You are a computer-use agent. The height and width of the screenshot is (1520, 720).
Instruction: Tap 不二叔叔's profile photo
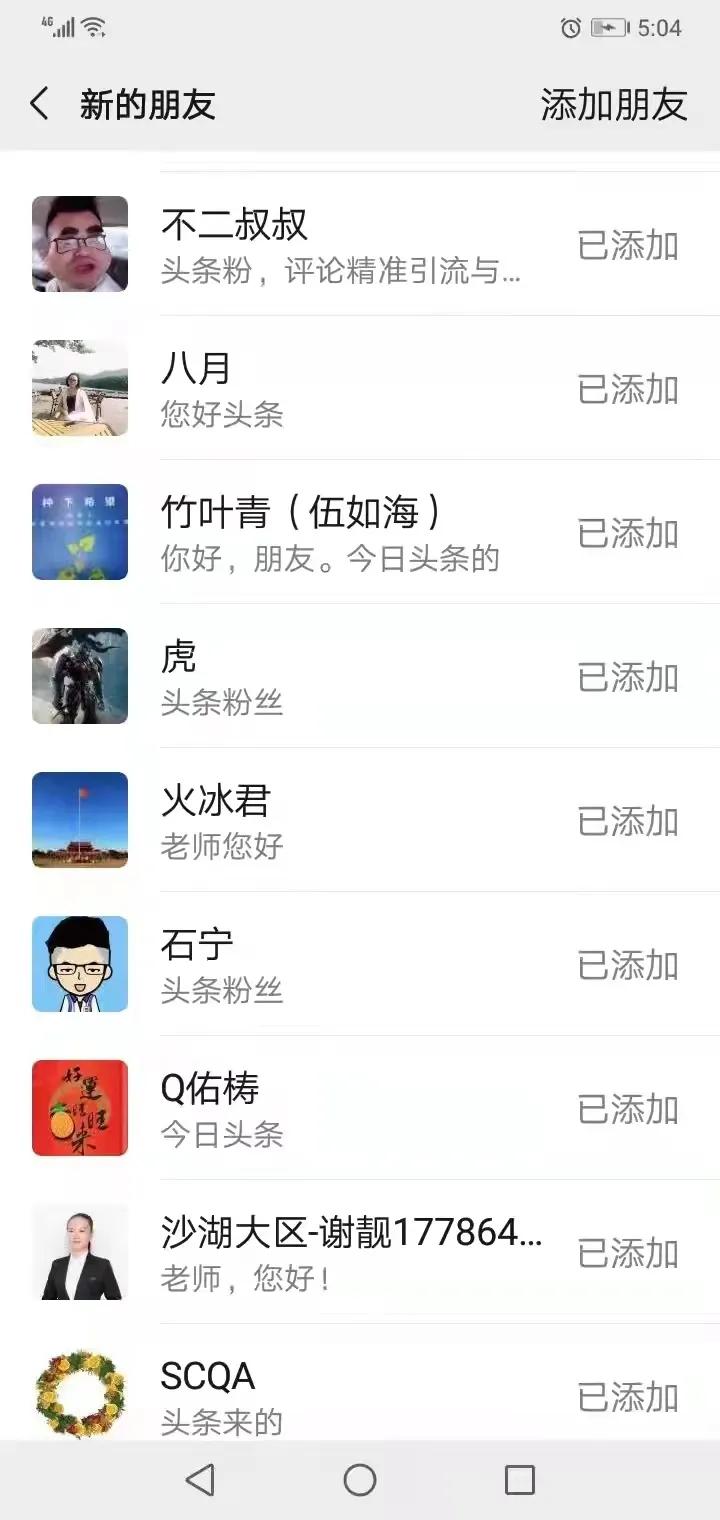click(80, 244)
